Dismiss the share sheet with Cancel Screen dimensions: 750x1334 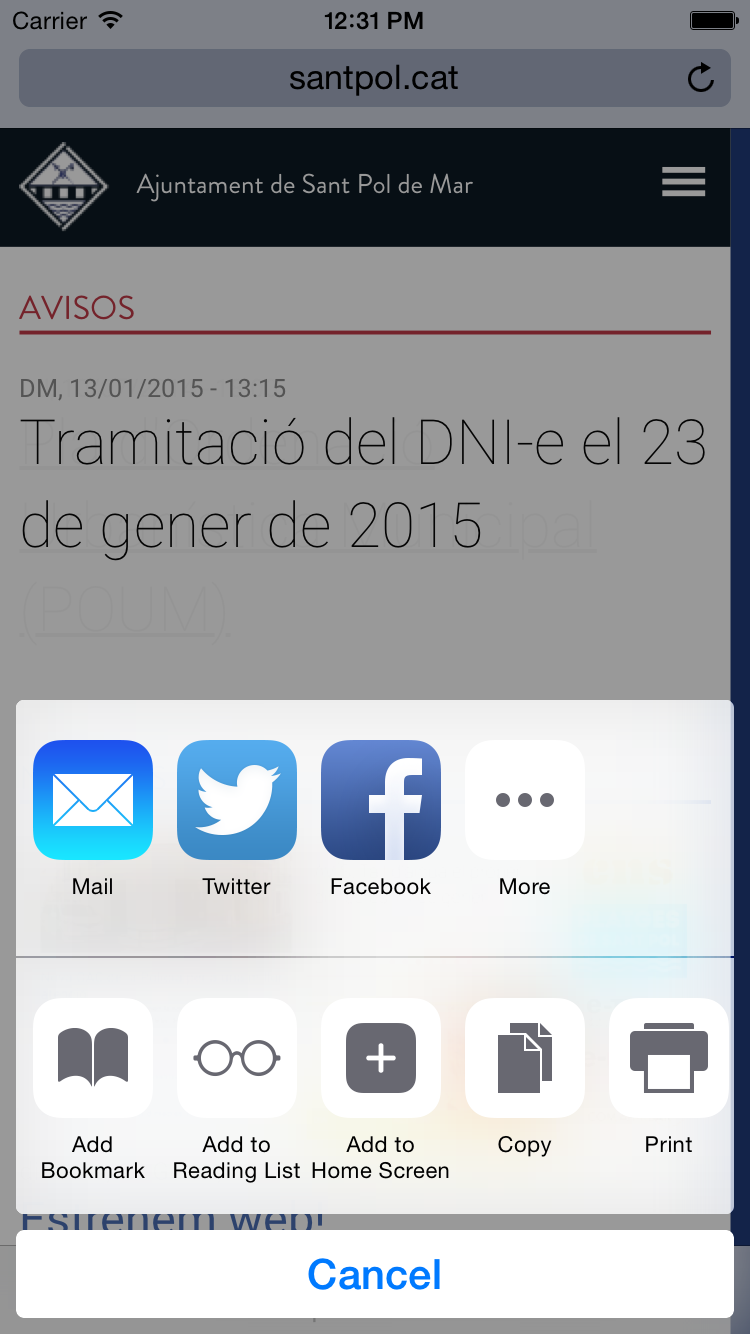click(375, 1274)
